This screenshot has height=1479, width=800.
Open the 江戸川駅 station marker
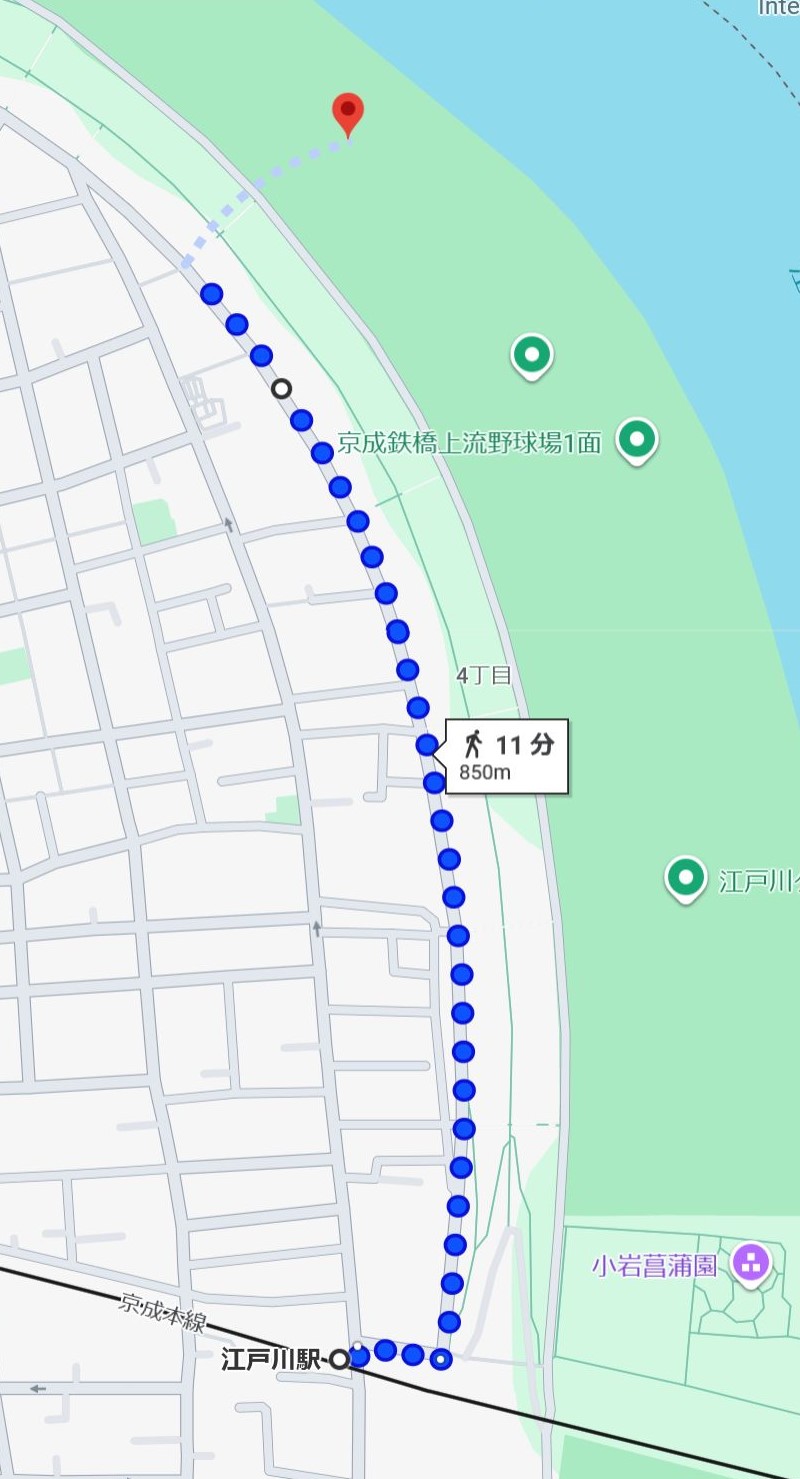point(340,1358)
